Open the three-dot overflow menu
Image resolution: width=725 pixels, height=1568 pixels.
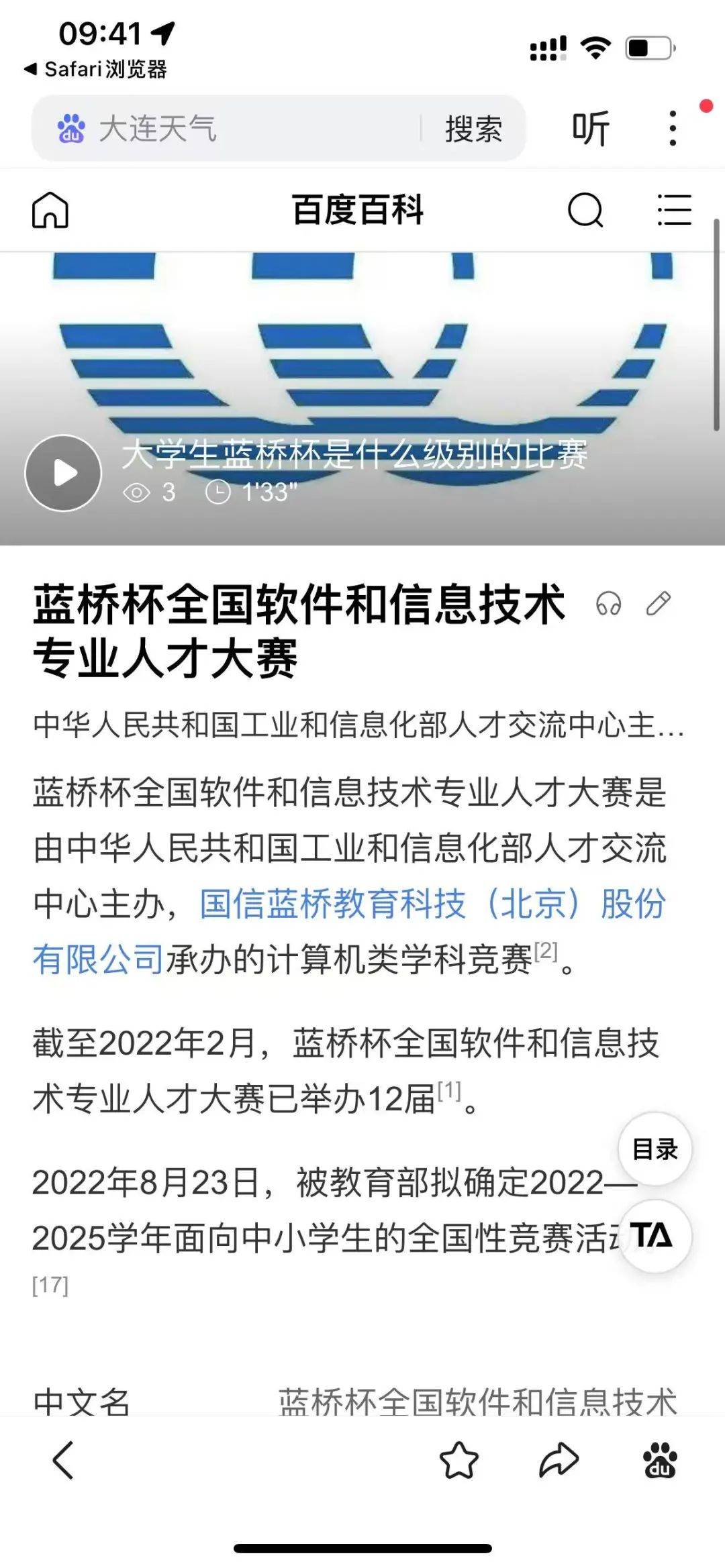tap(673, 128)
